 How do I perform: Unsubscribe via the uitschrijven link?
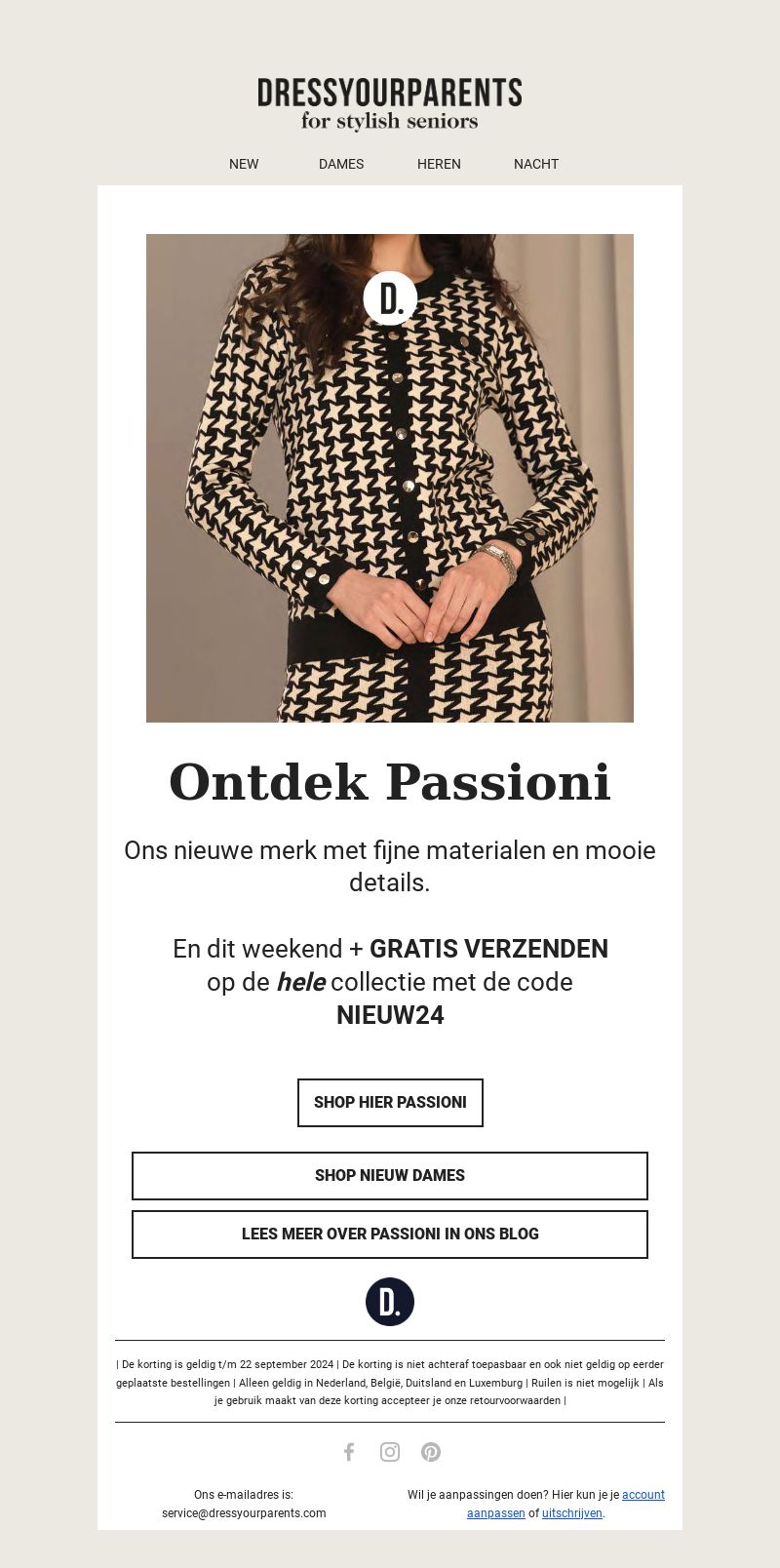click(x=572, y=1513)
